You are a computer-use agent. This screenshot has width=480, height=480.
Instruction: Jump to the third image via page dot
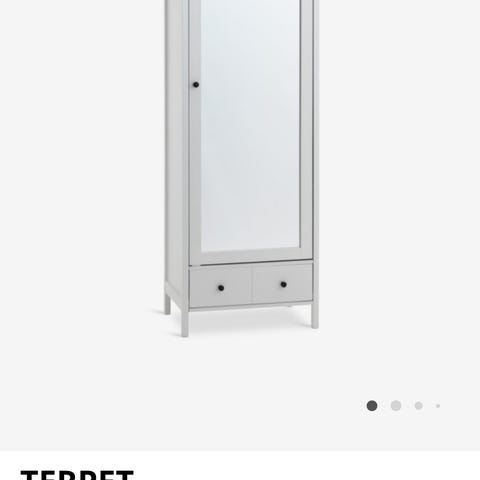tap(419, 406)
